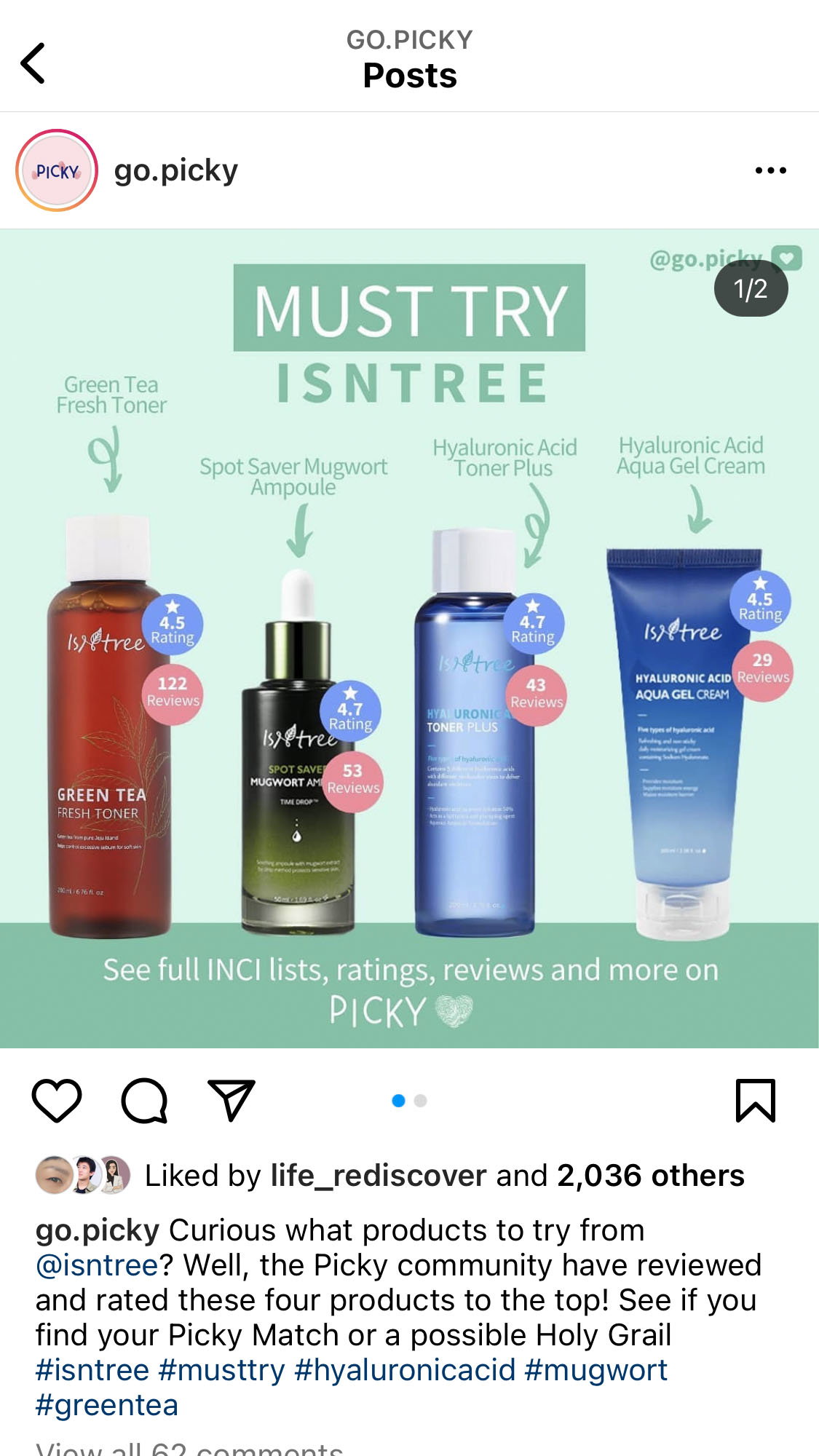Open the #musttry hashtag
The height and width of the screenshot is (1456, 819).
(221, 1370)
